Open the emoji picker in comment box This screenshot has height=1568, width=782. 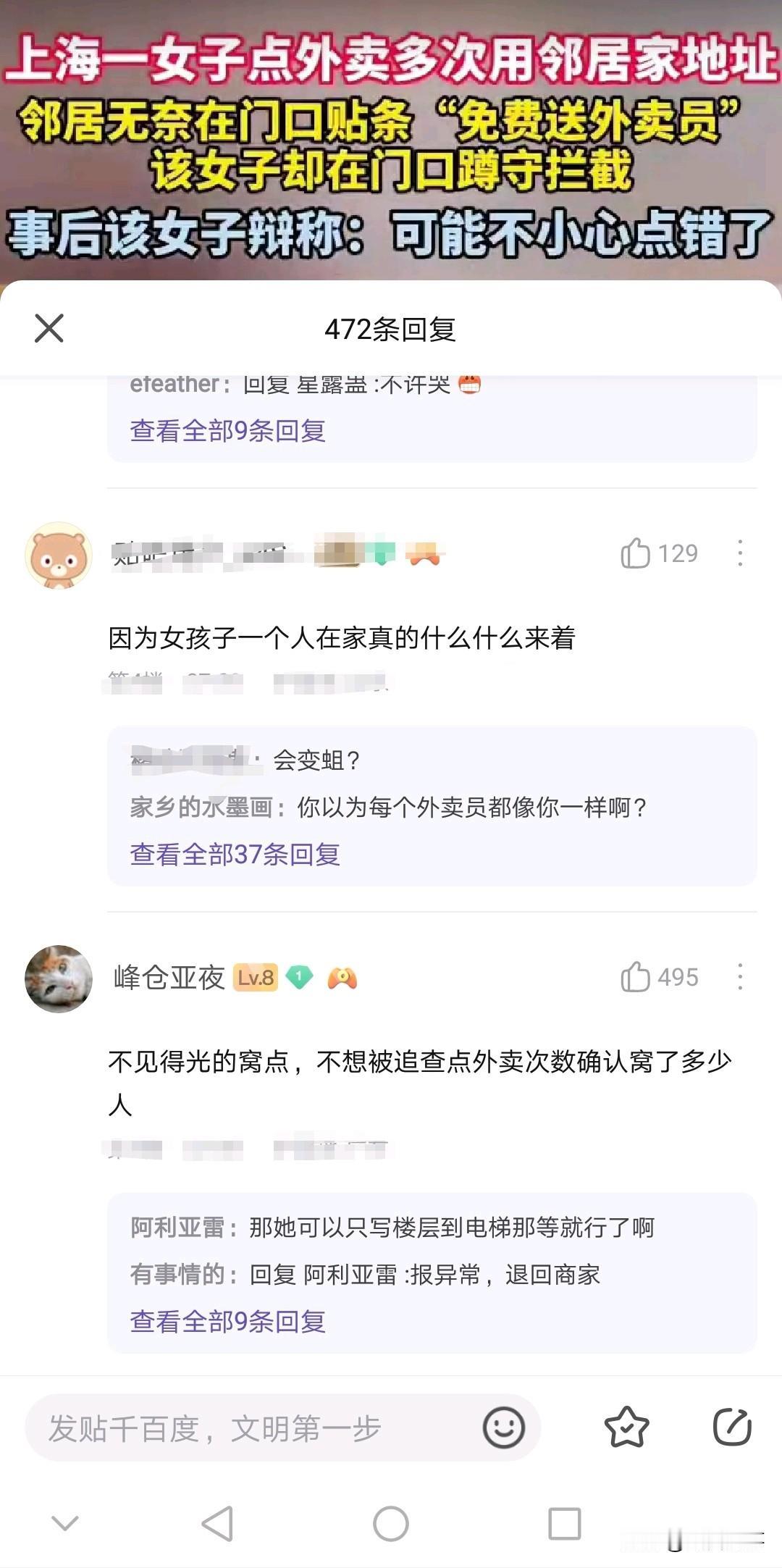pos(503,1427)
